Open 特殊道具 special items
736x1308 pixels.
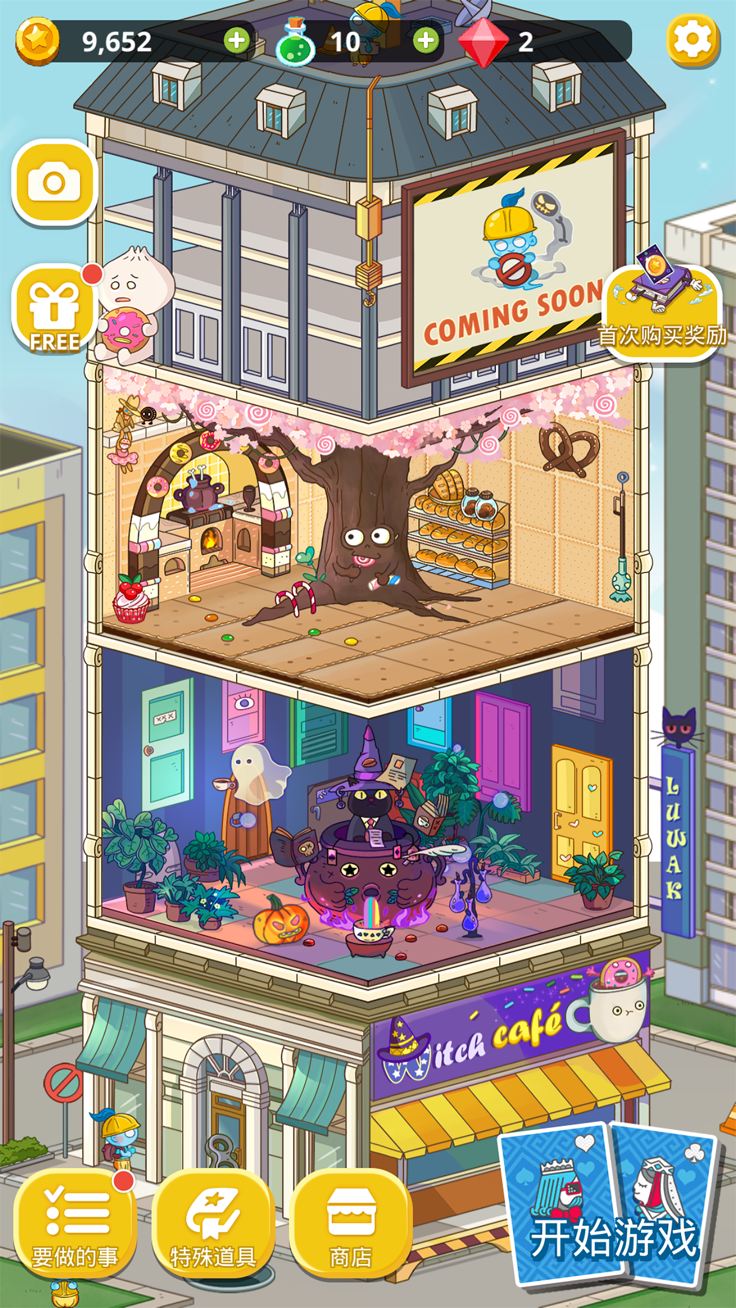[x=213, y=1224]
